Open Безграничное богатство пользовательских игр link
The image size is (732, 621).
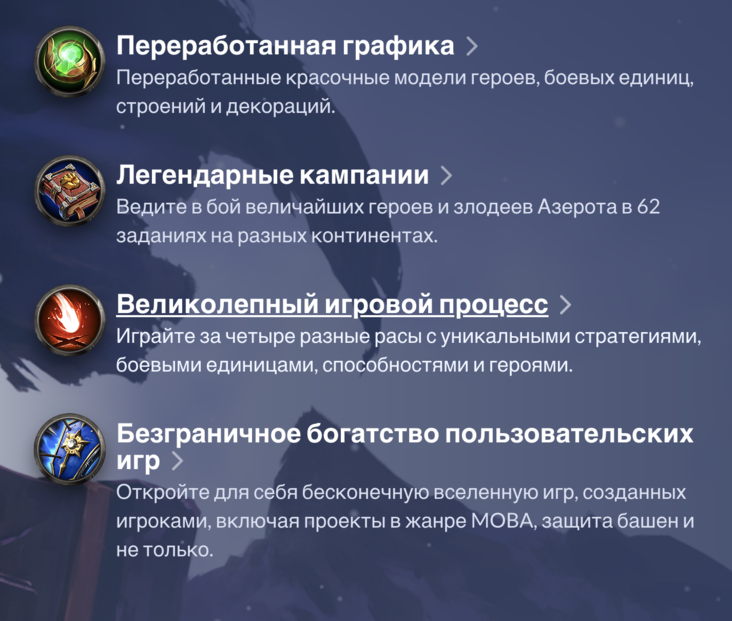pyautogui.click(x=404, y=434)
